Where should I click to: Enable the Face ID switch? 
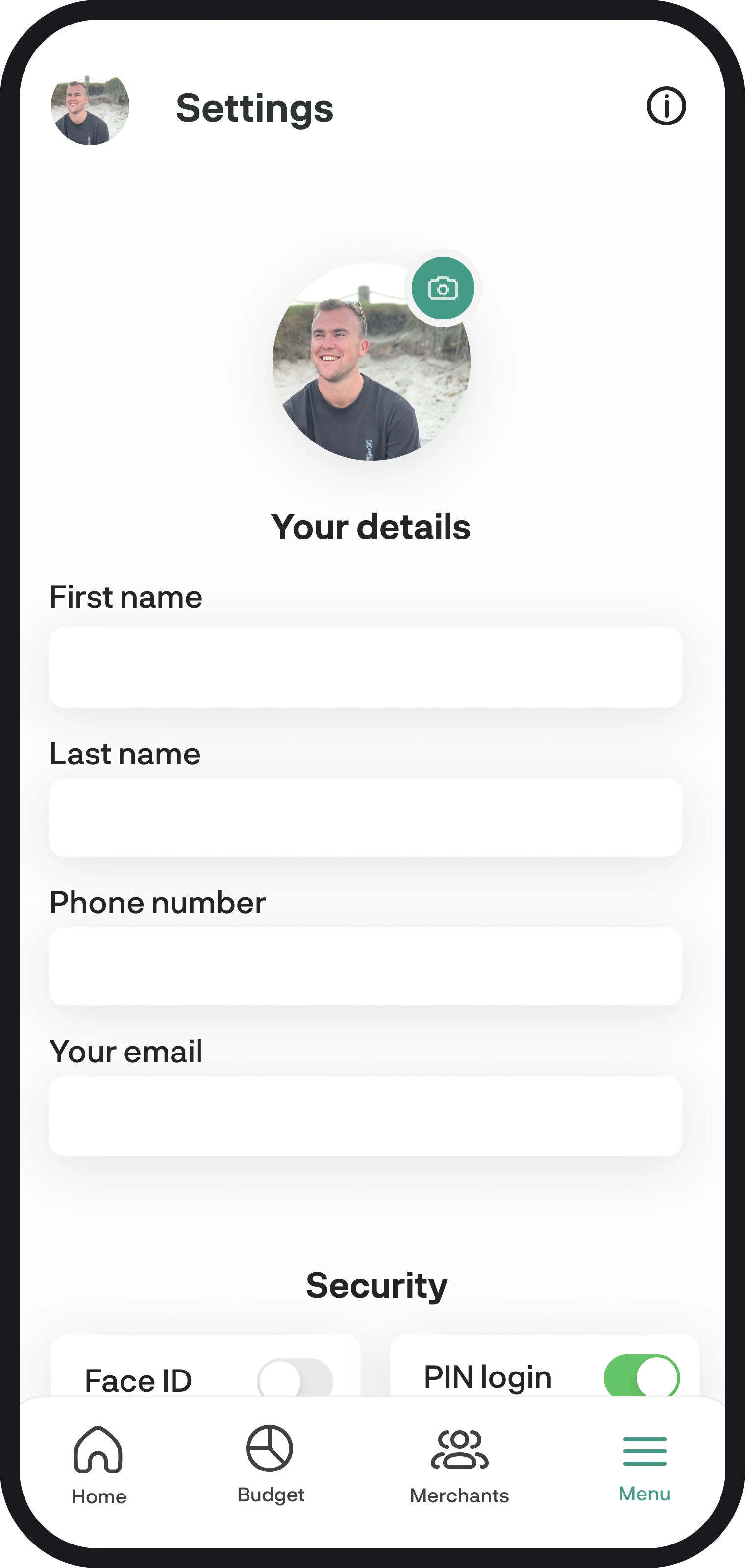tap(295, 1380)
